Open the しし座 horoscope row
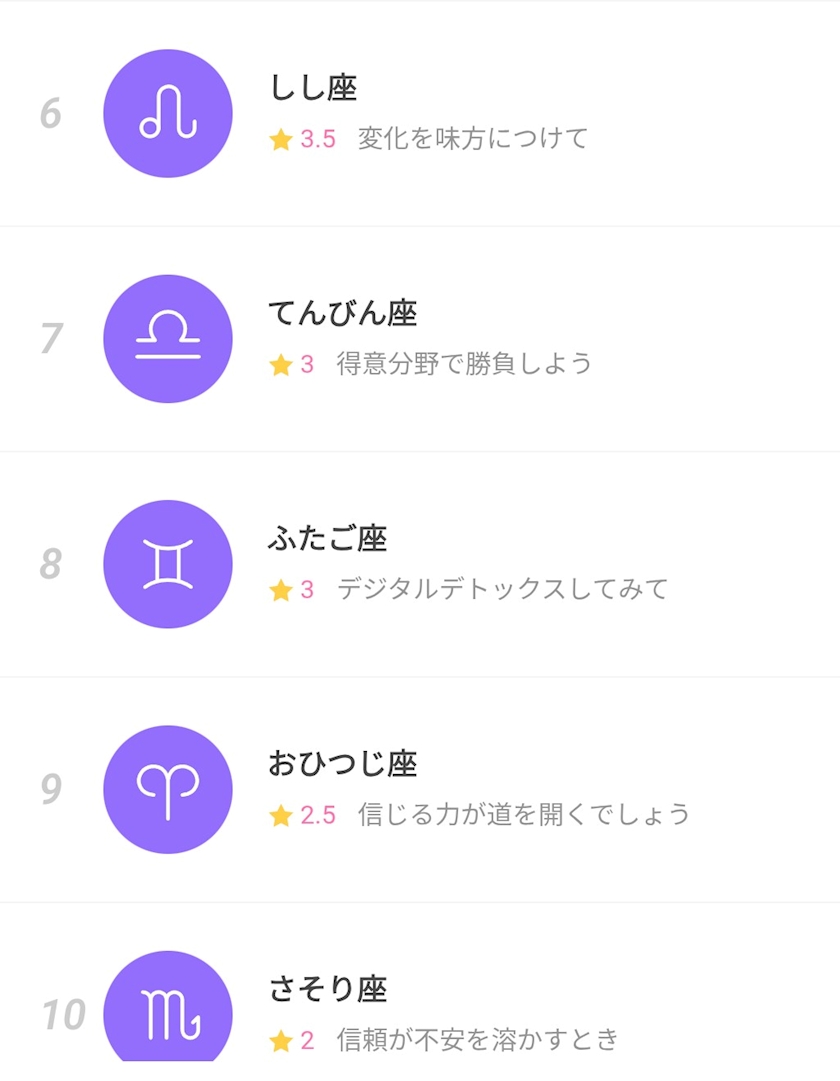 [420, 114]
